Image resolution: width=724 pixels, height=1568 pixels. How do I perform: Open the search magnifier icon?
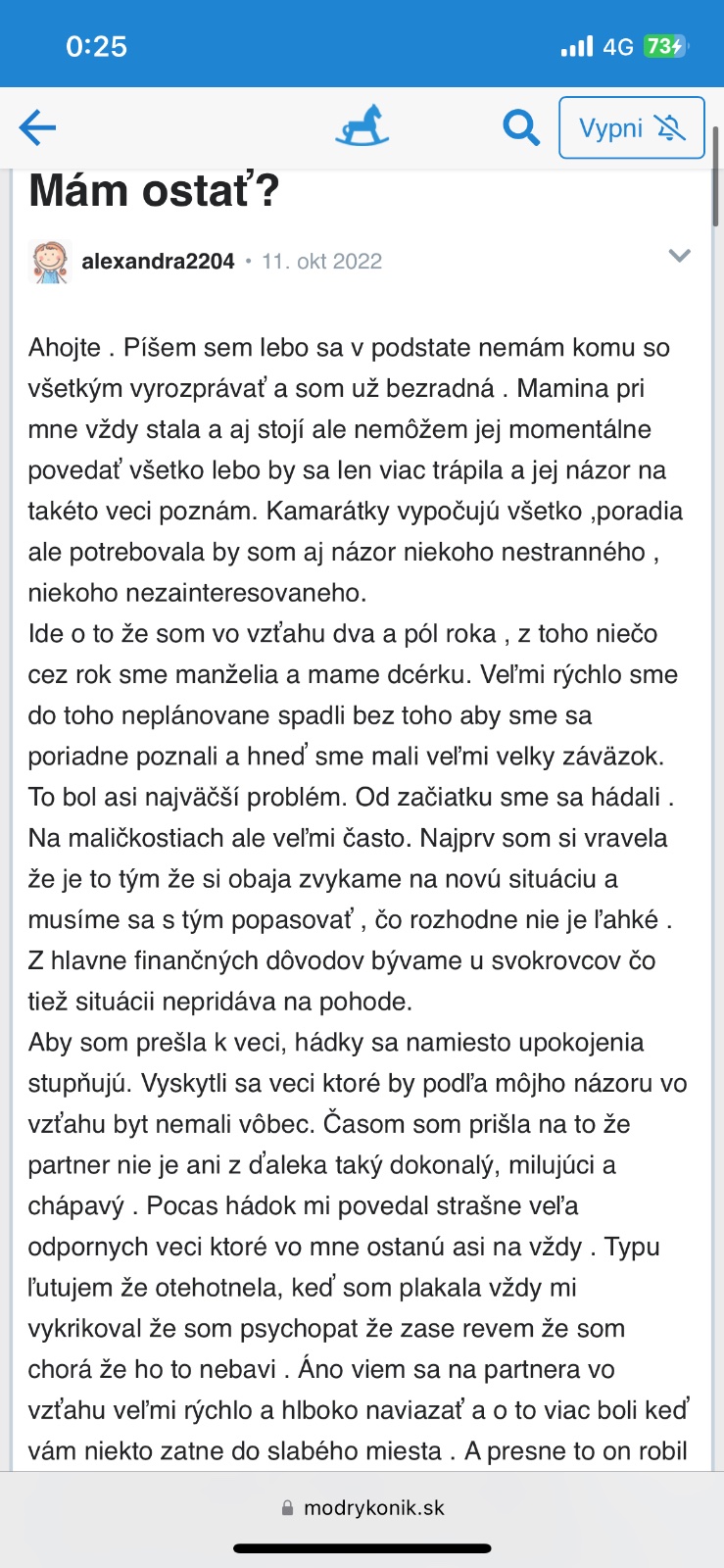click(520, 127)
